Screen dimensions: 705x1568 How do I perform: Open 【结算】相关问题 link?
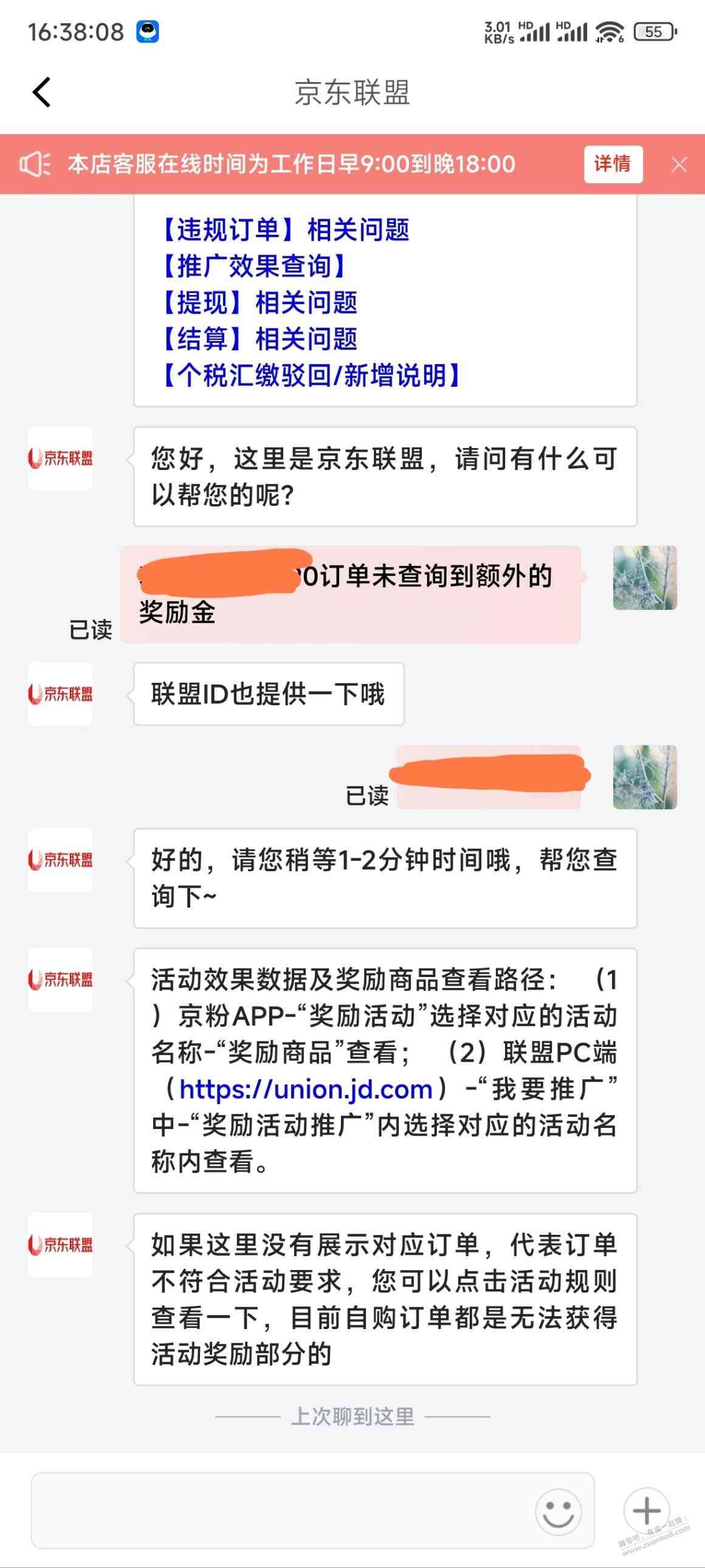(x=258, y=339)
